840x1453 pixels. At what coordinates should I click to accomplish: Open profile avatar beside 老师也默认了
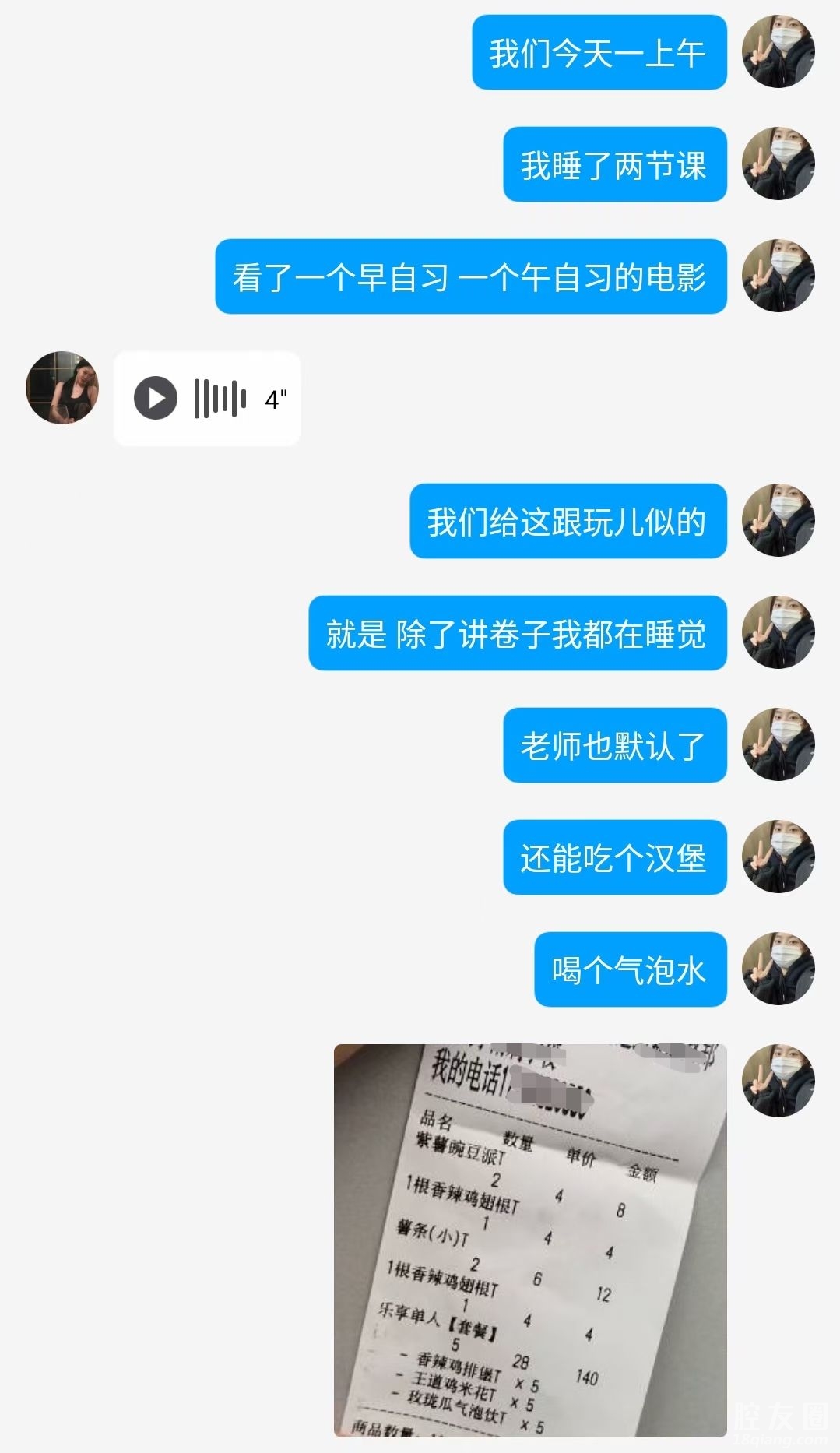(778, 744)
